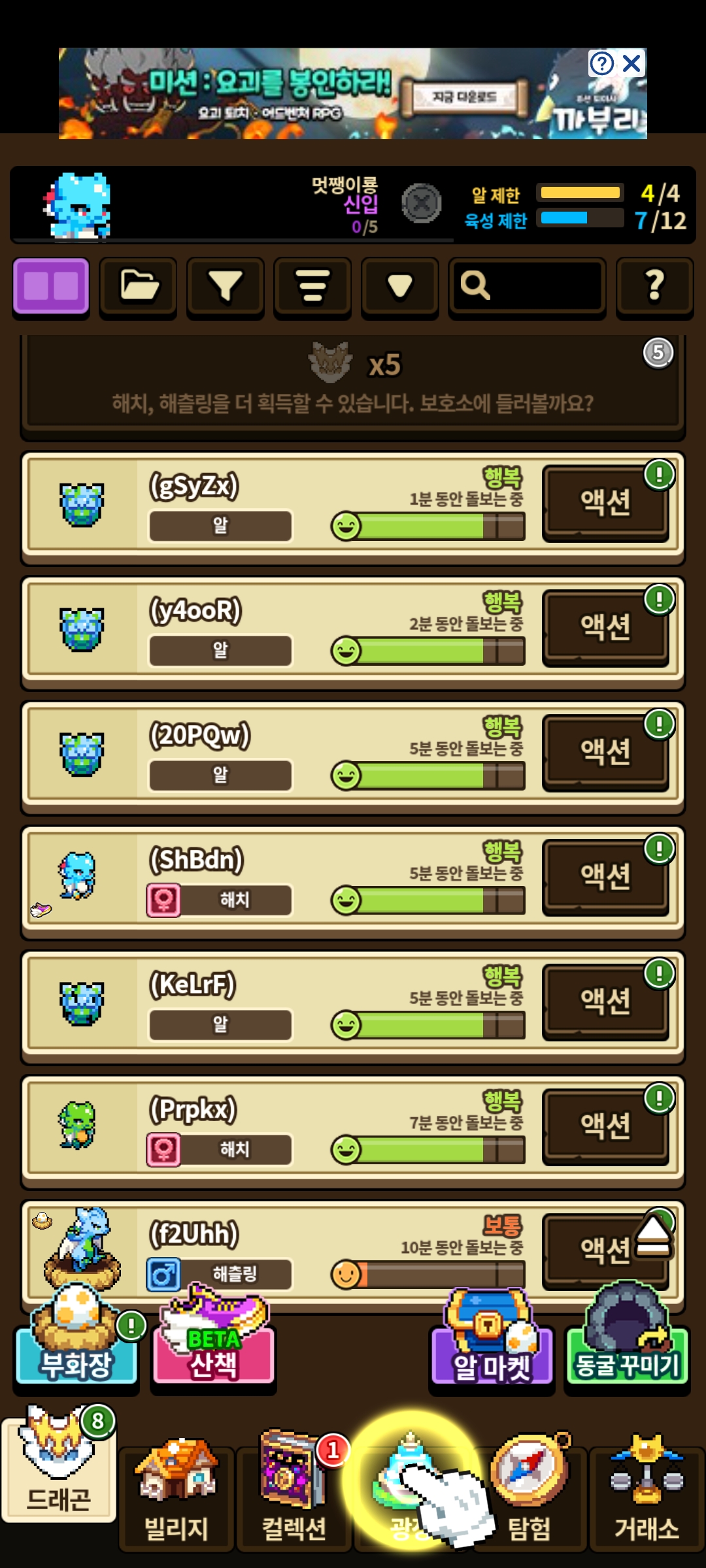
Task: Switch to the 탐험 exploration tab
Action: 529,1496
